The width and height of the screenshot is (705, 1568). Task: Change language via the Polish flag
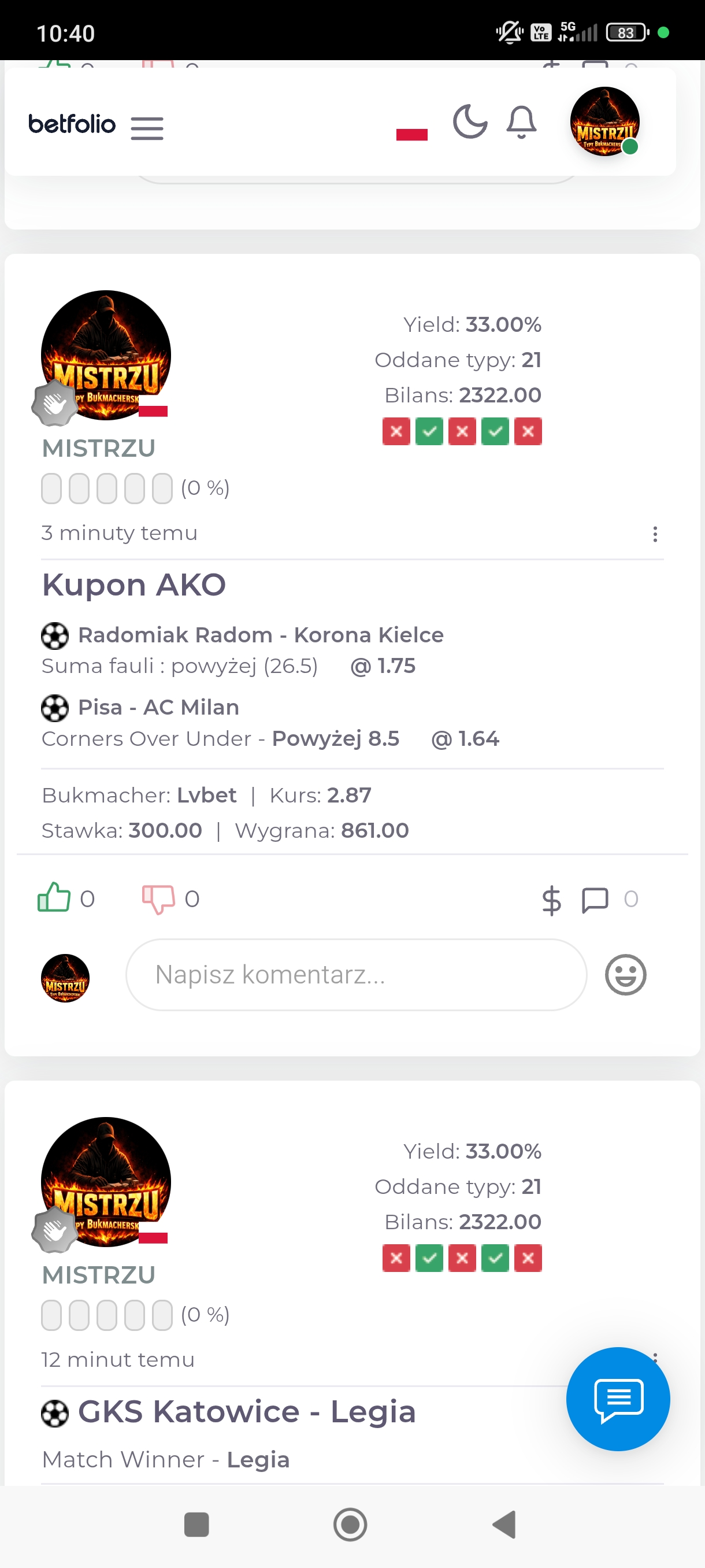coord(412,134)
